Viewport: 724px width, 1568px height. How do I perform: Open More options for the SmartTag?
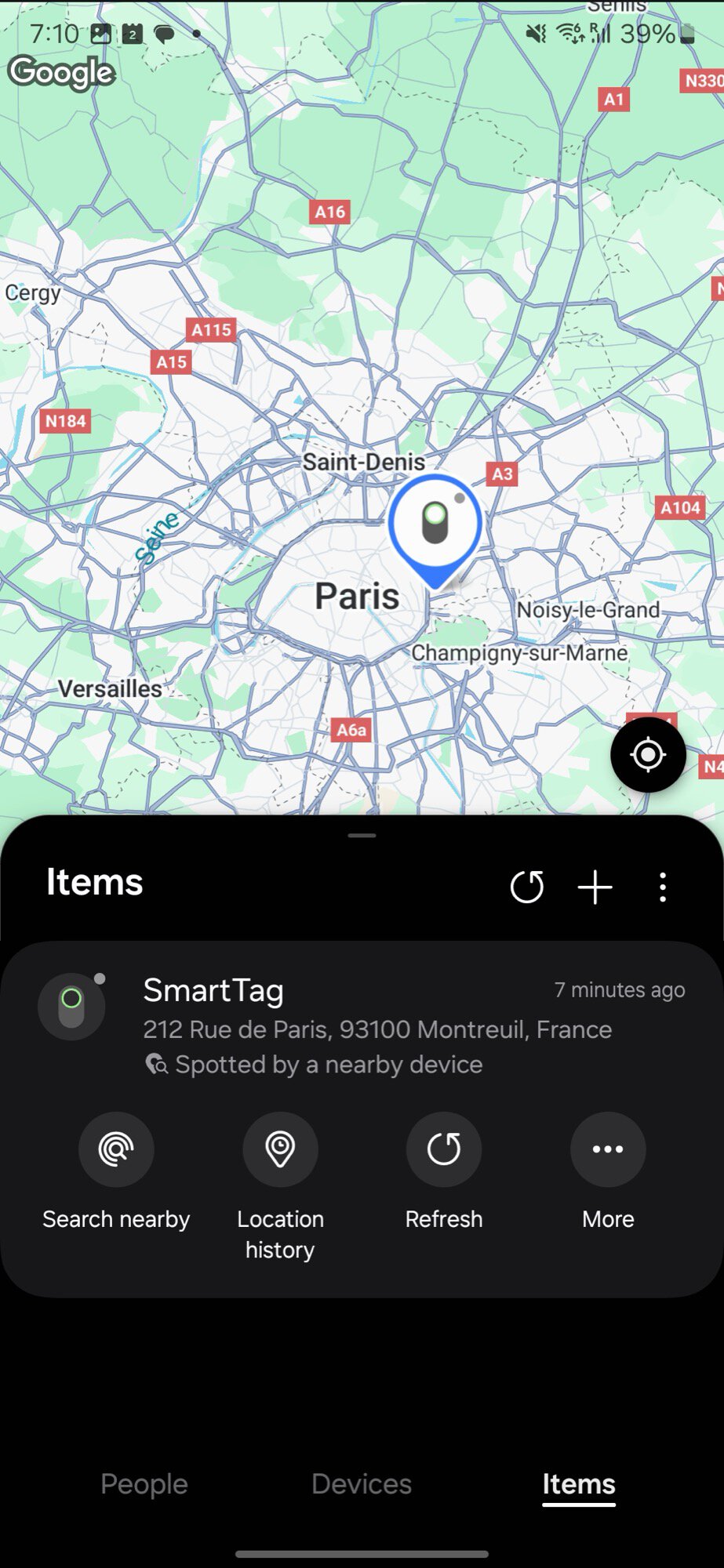pos(608,1149)
